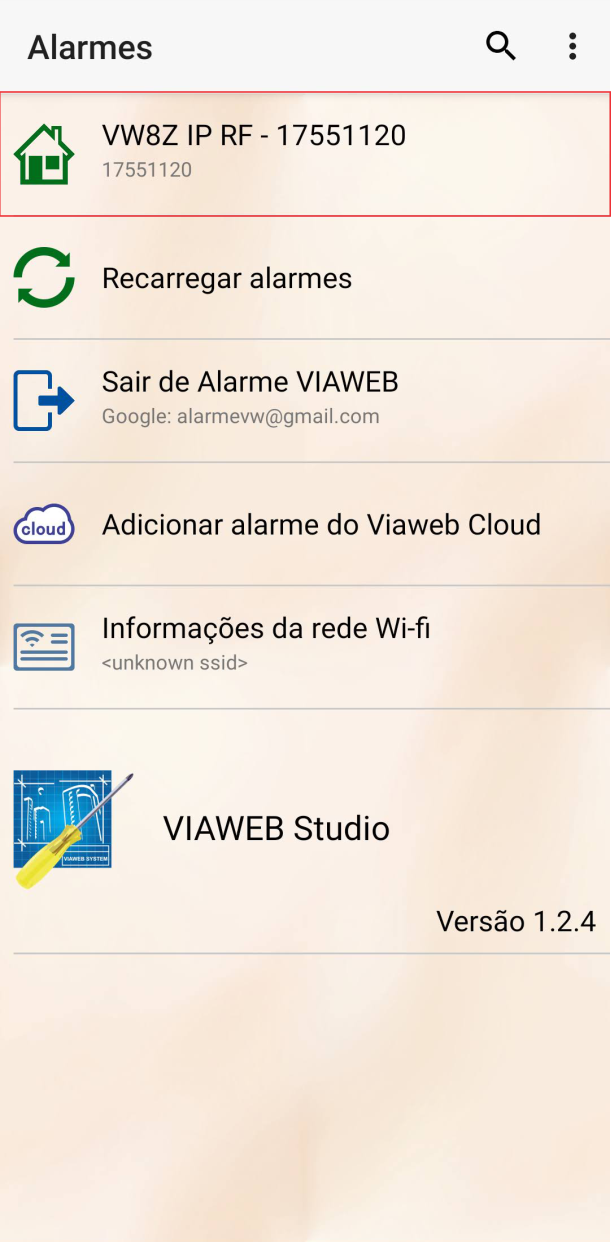Open alarm VW8Z IP RF - 17551120

305,154
